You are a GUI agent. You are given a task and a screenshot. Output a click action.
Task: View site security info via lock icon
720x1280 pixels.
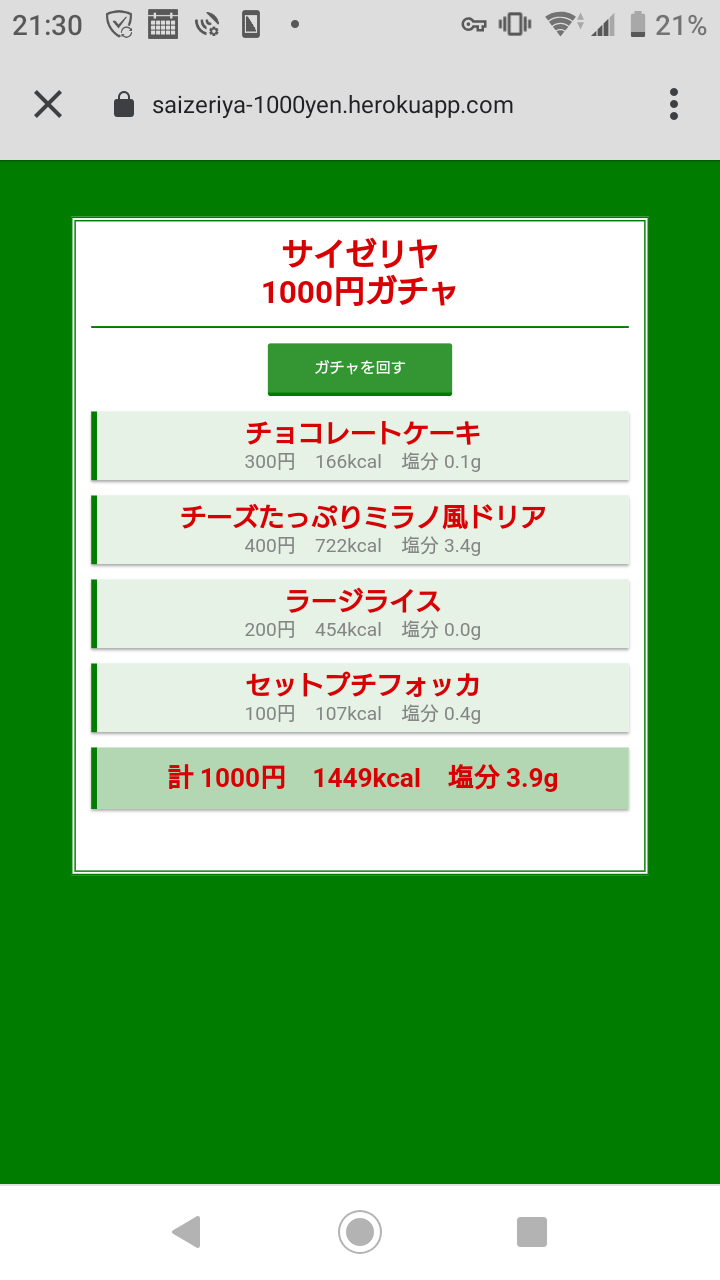point(124,105)
